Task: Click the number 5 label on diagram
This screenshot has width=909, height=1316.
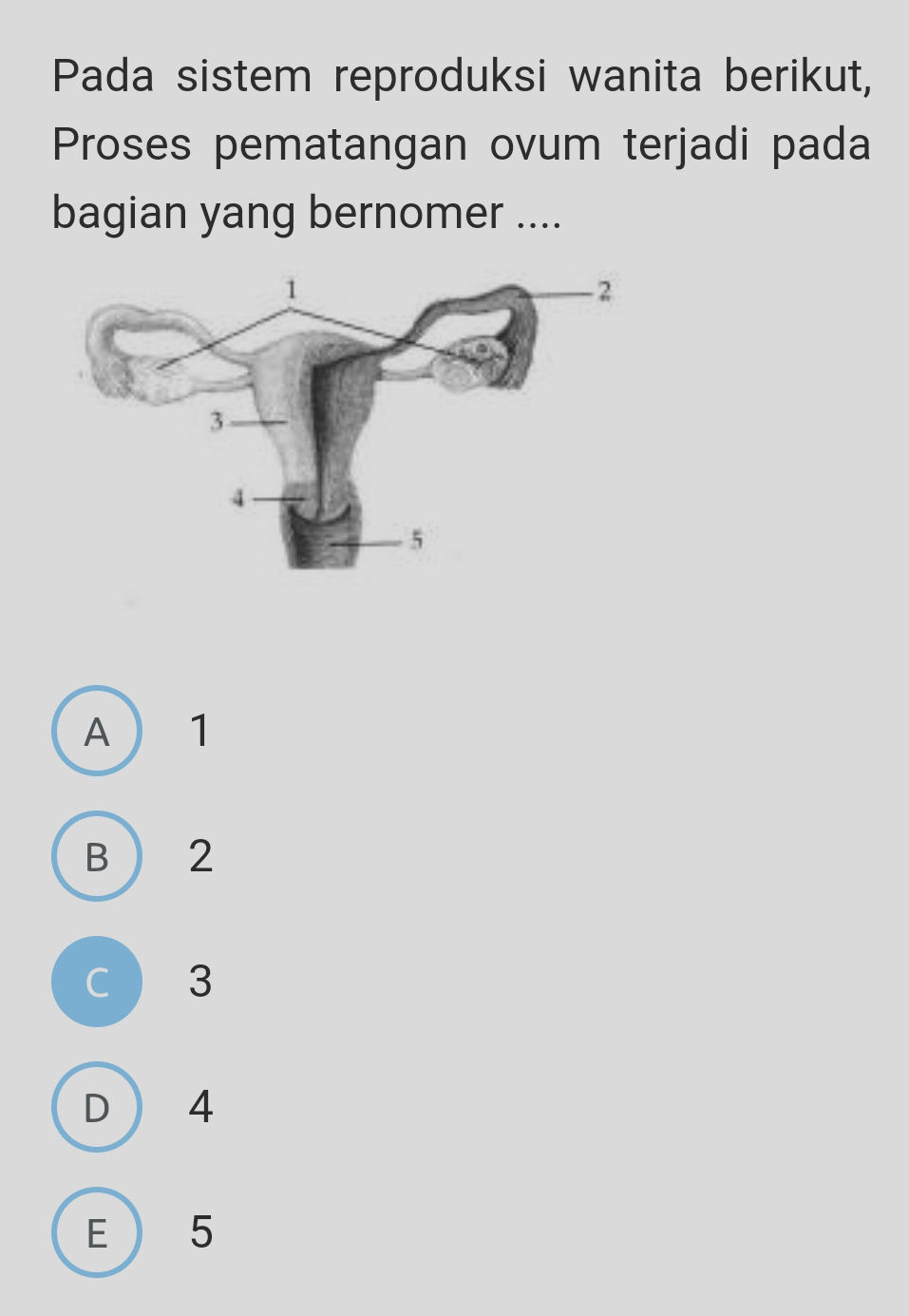Action: 416,539
